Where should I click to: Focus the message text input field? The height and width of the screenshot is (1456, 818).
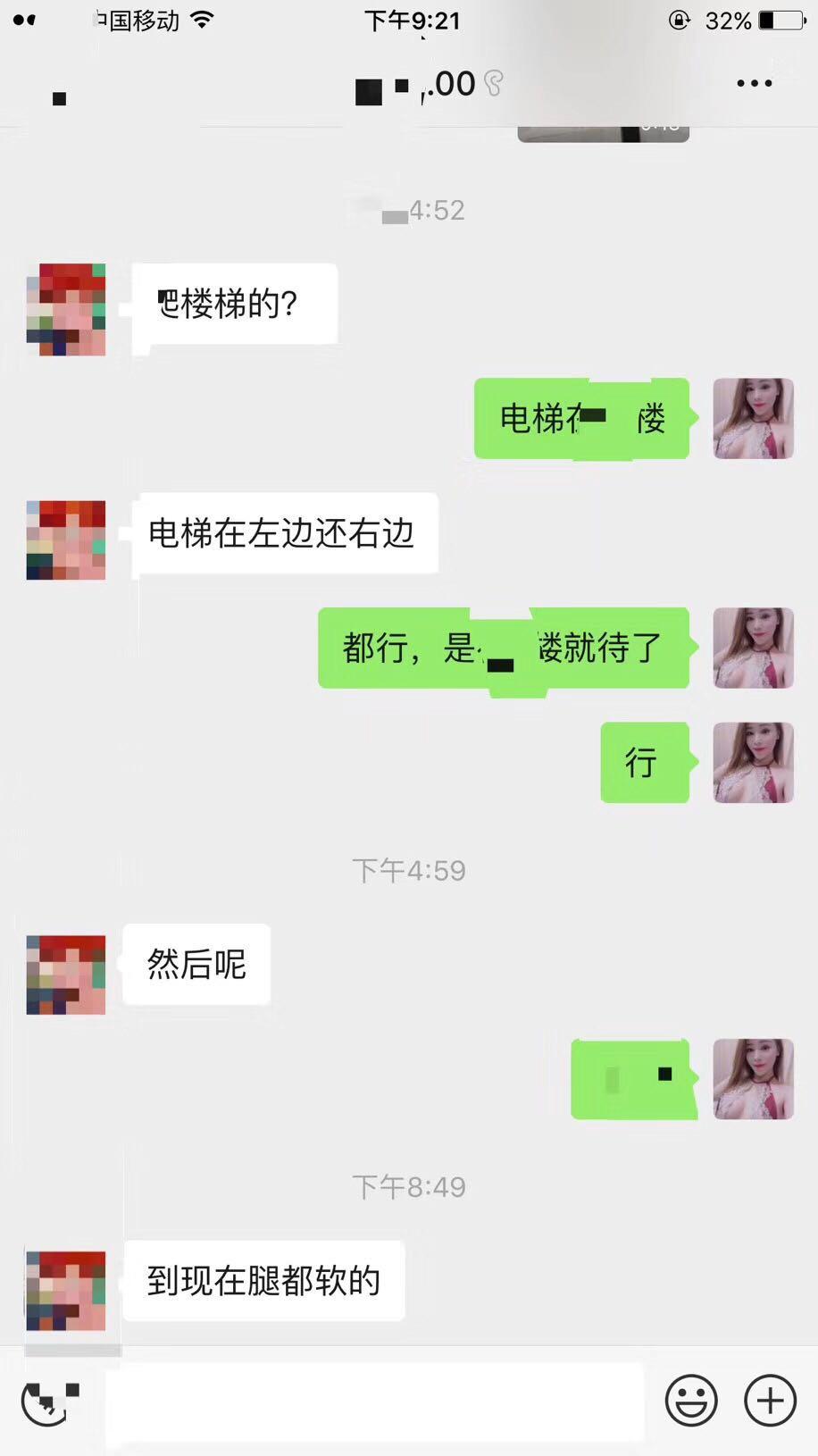(x=375, y=1401)
